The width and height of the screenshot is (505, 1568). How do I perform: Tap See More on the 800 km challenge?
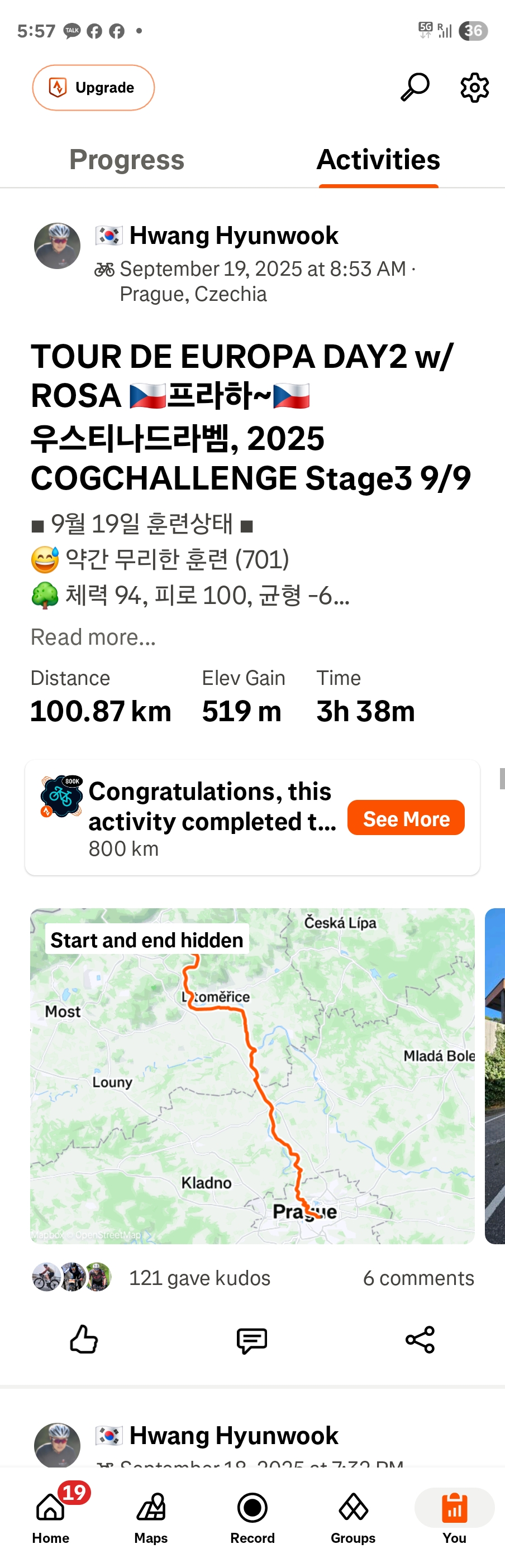click(406, 817)
